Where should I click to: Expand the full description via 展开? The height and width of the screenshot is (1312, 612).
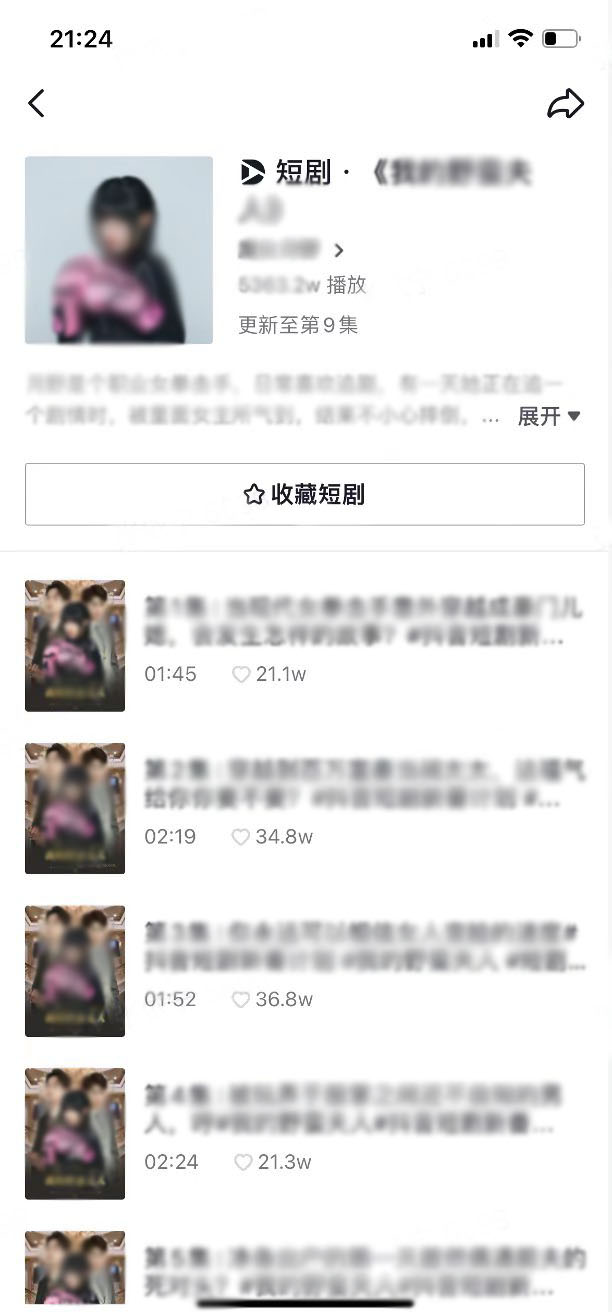tap(548, 416)
